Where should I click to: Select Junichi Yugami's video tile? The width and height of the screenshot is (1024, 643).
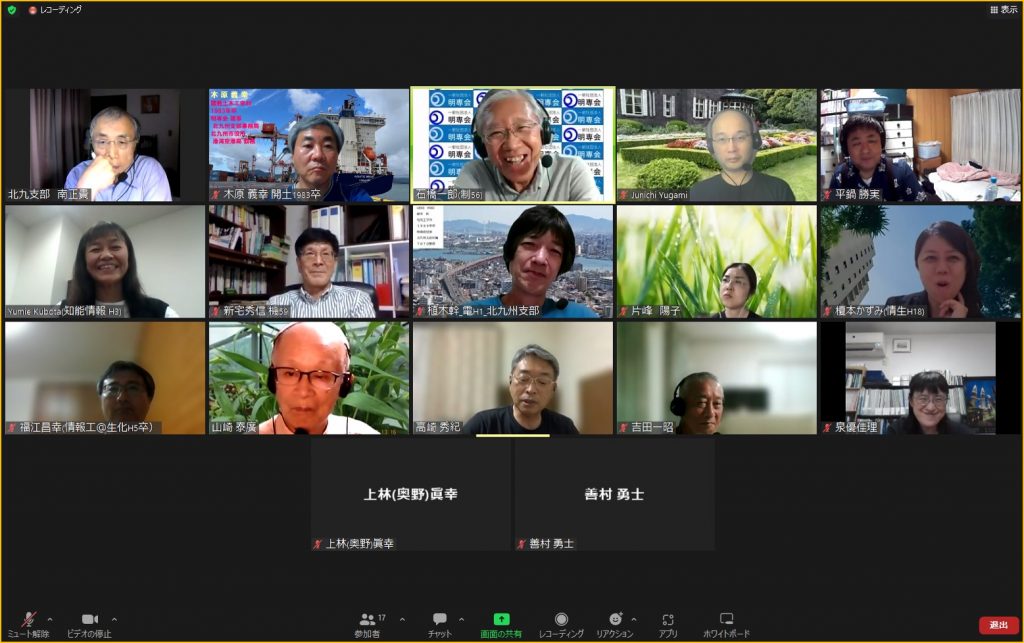(716, 144)
